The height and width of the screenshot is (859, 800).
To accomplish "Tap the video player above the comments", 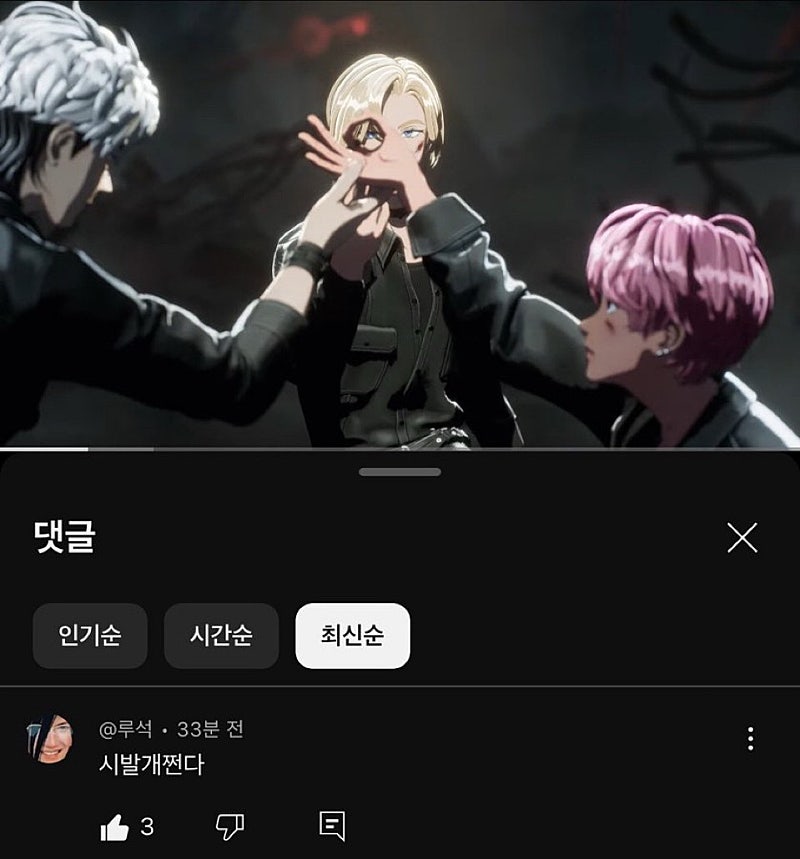I will pos(400,225).
